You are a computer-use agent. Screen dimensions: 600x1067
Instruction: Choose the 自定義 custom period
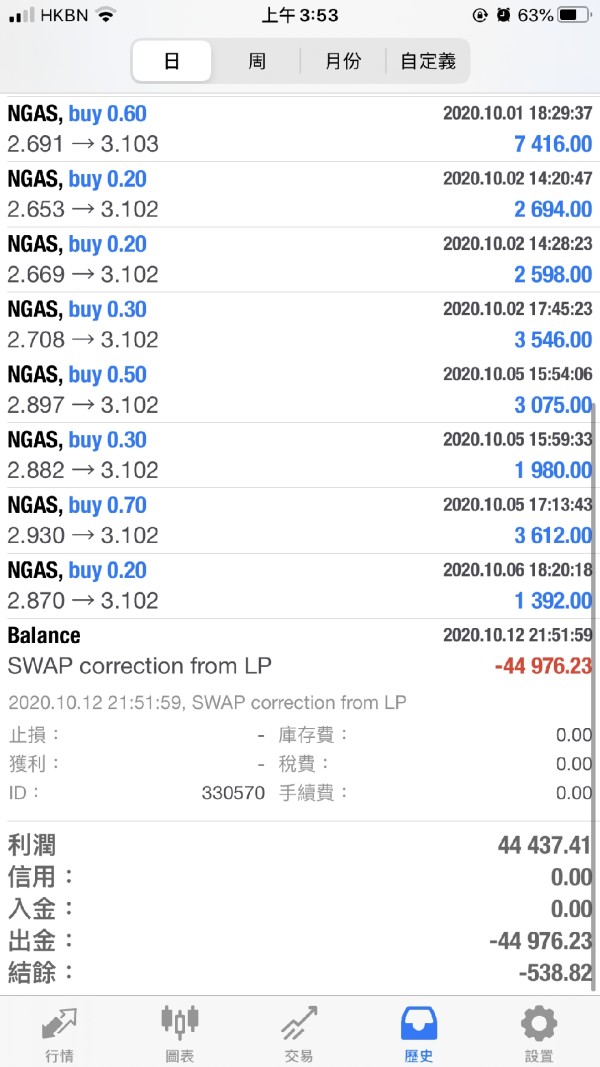tap(428, 61)
